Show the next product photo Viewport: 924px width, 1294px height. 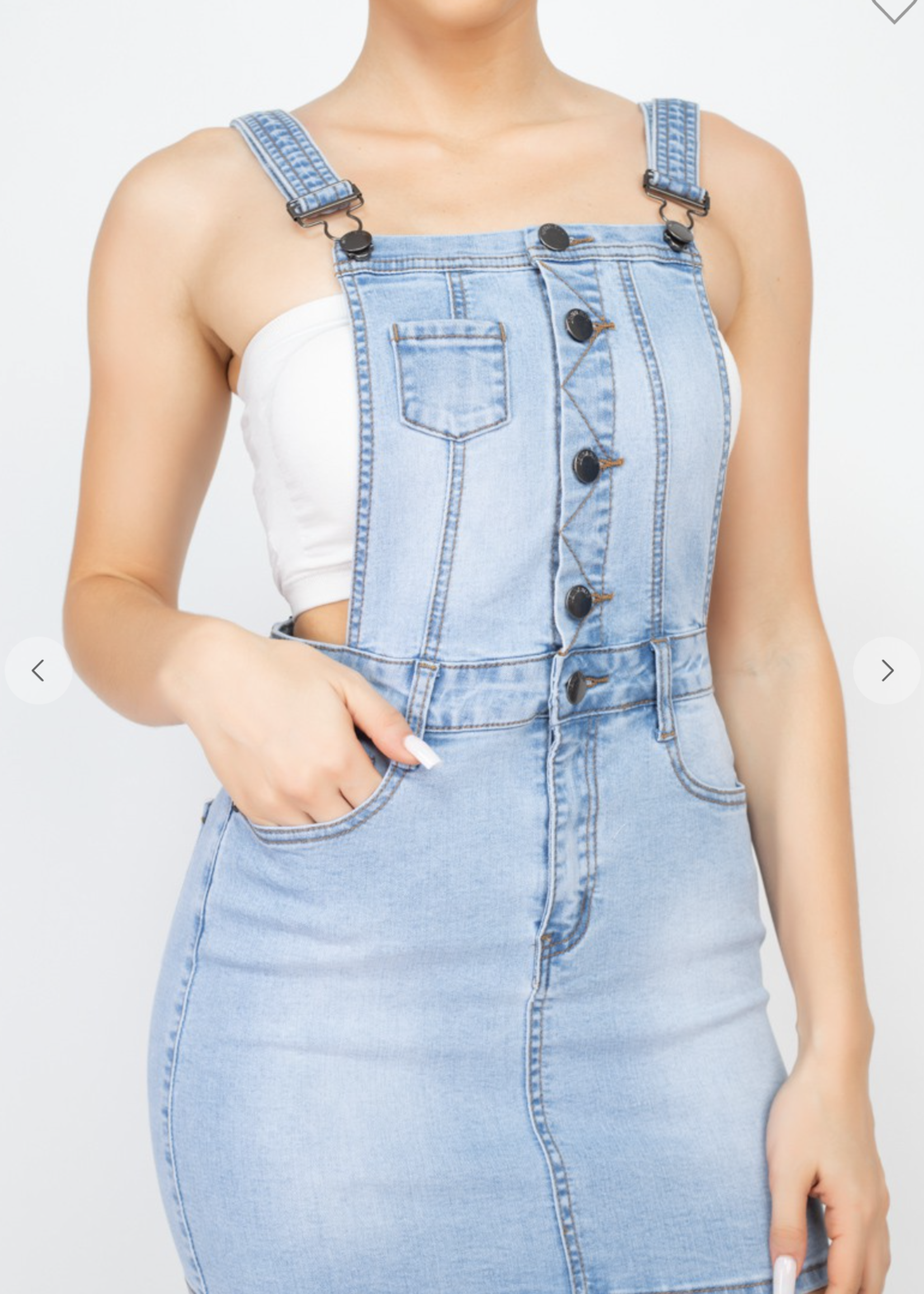(x=887, y=670)
